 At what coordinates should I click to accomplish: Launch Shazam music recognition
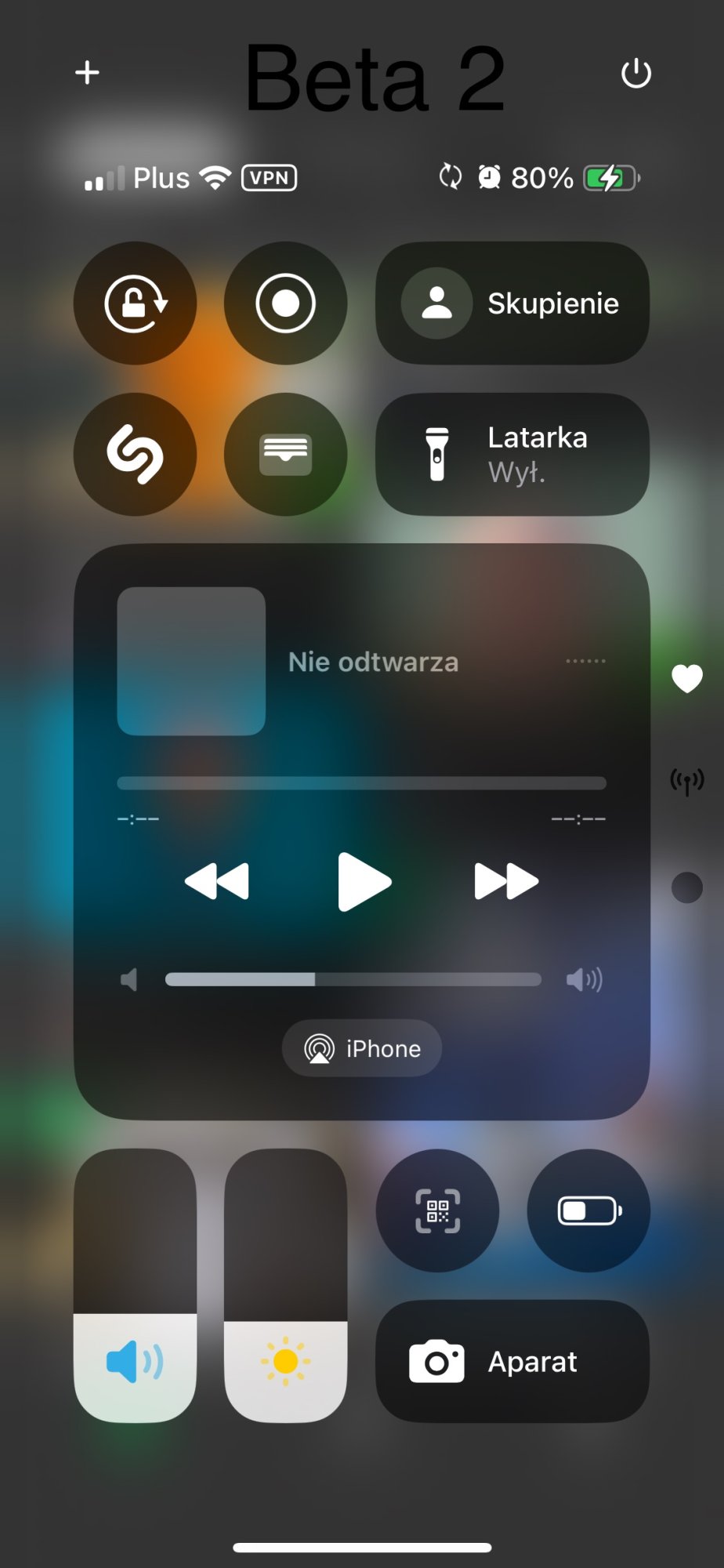[x=135, y=454]
